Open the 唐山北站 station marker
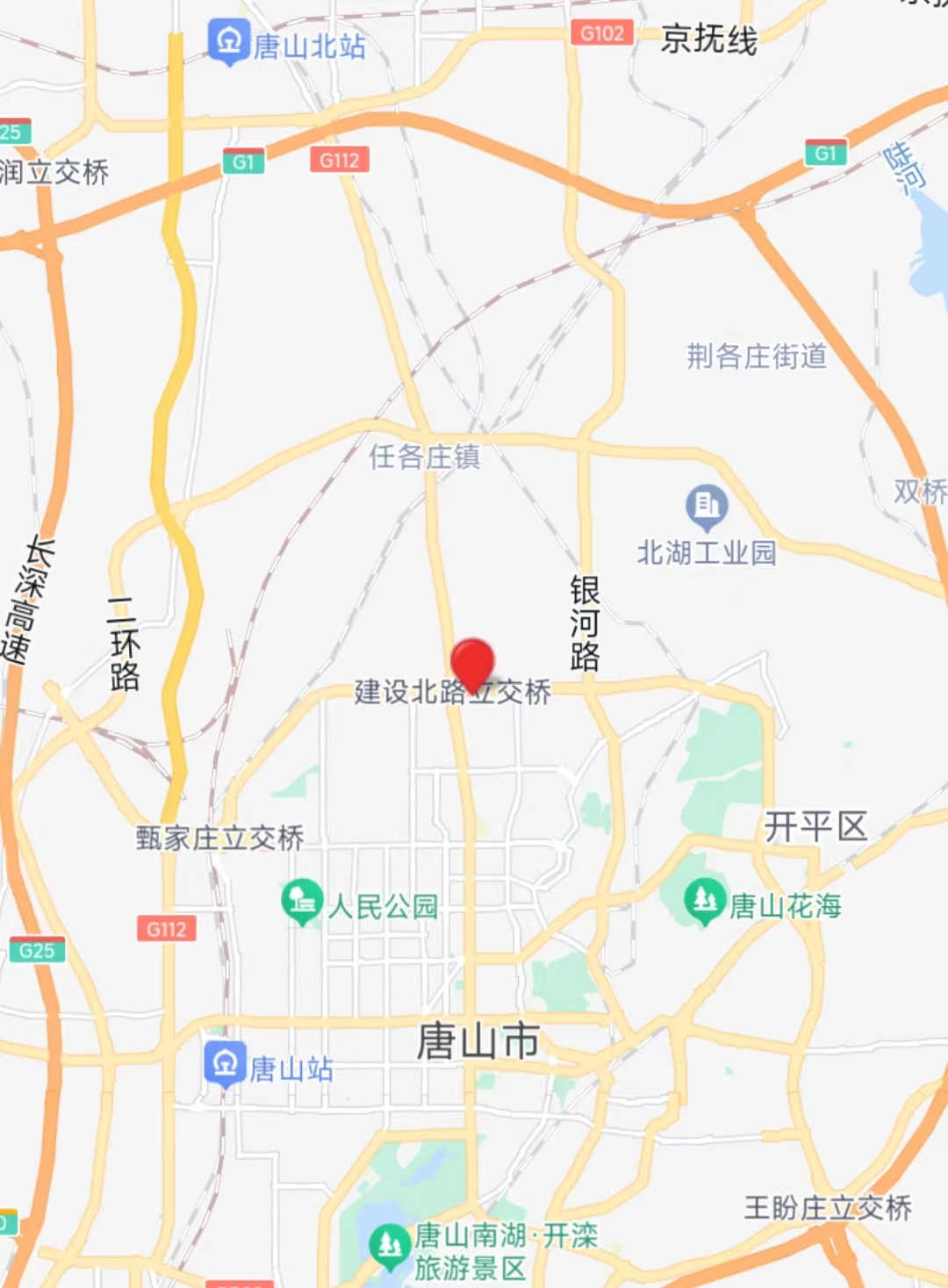Viewport: 948px width, 1288px height. (230, 41)
